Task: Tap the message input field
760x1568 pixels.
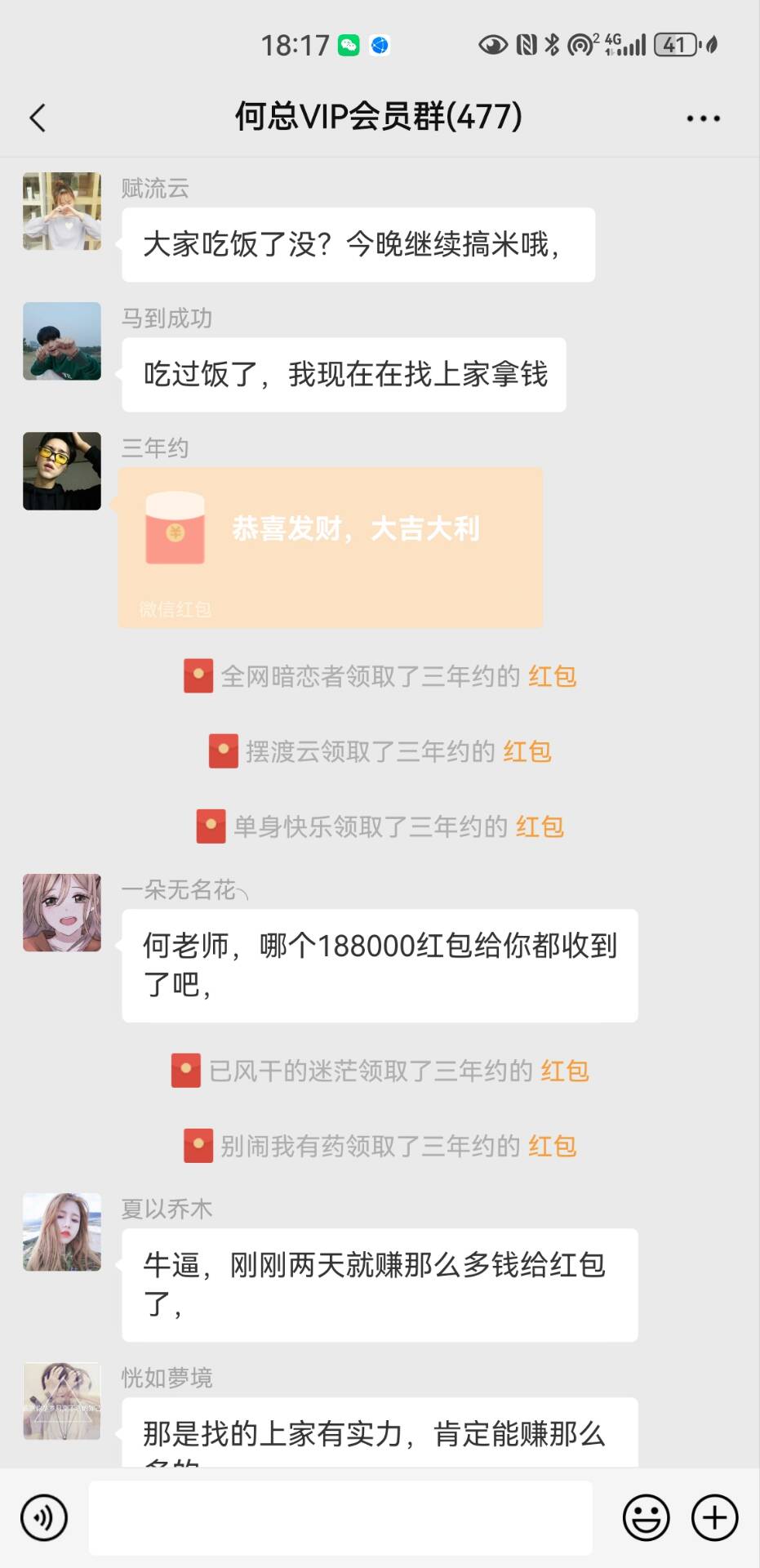Action: click(x=343, y=1517)
